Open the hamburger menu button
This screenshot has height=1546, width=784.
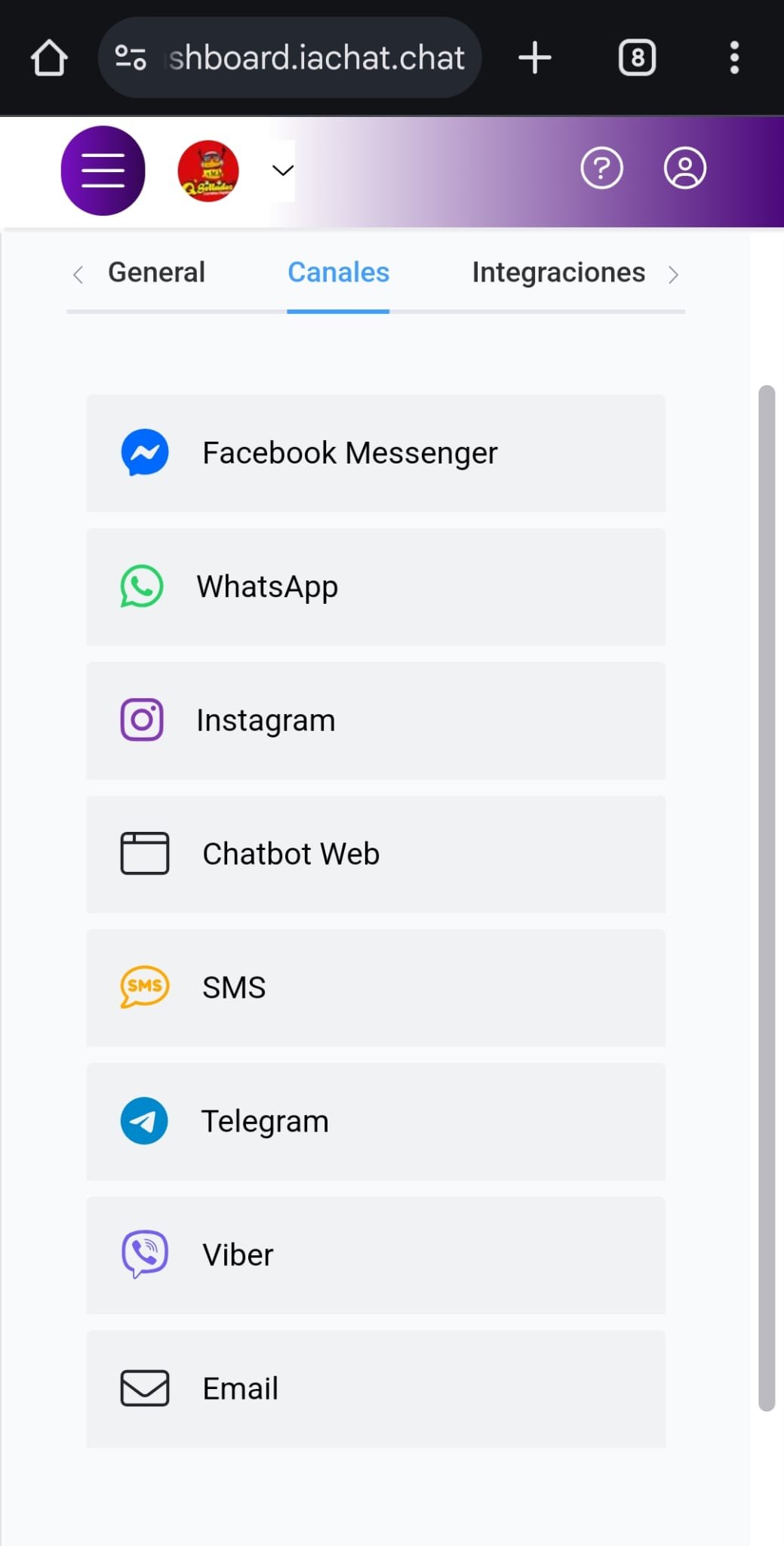tap(103, 171)
